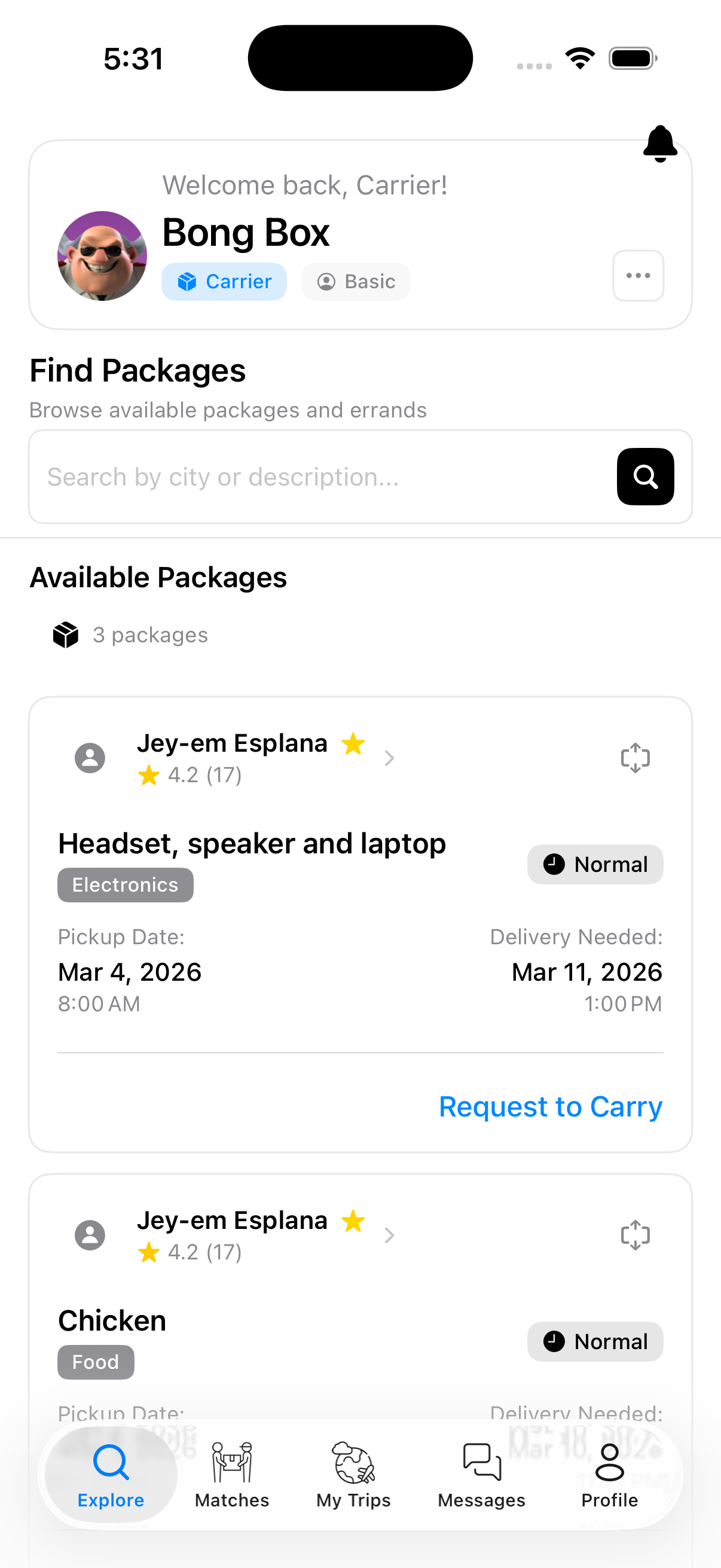Toggle the Carrier role badge
The image size is (721, 1568).
[224, 281]
